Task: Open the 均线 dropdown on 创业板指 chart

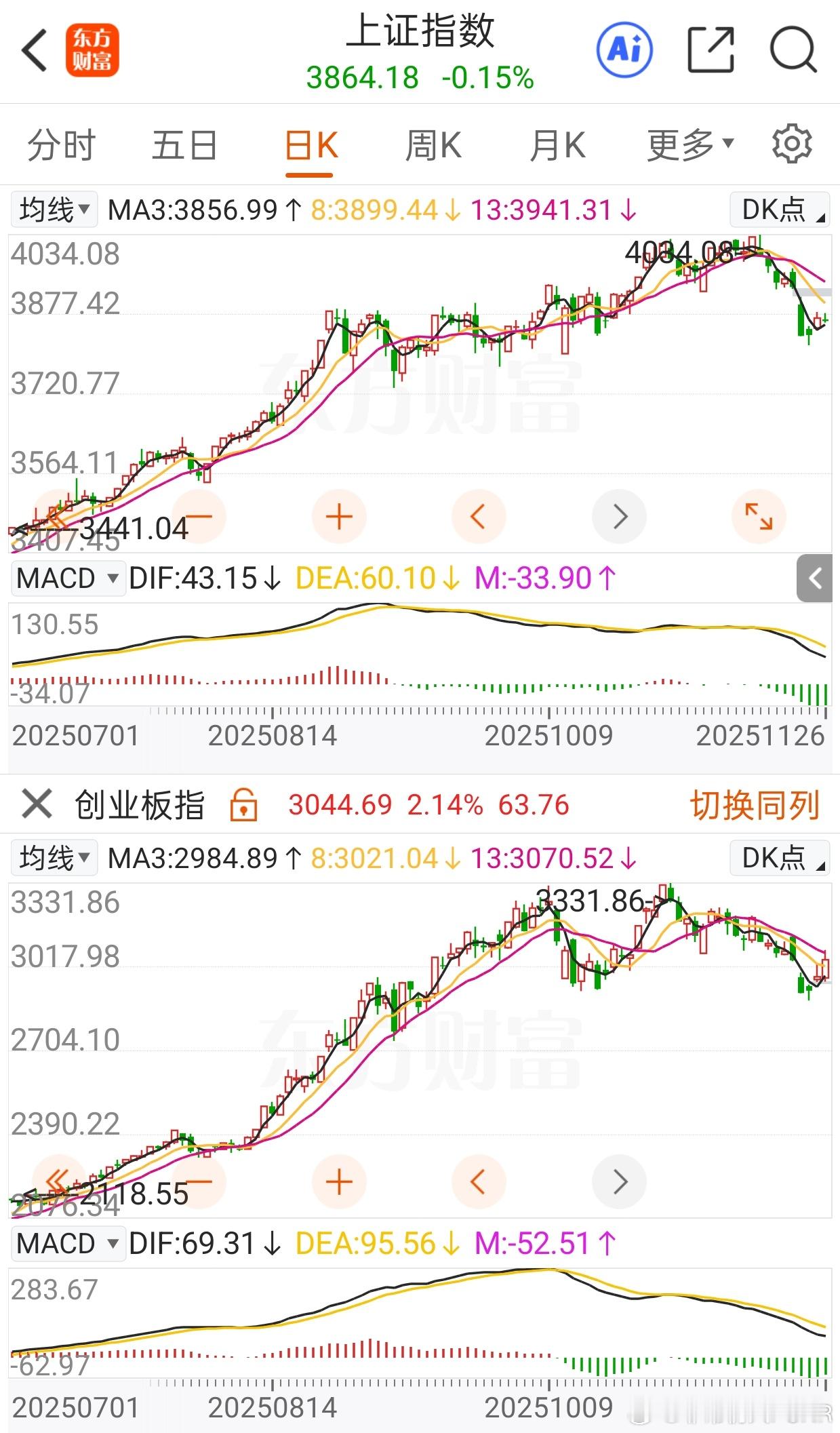Action: click(54, 858)
